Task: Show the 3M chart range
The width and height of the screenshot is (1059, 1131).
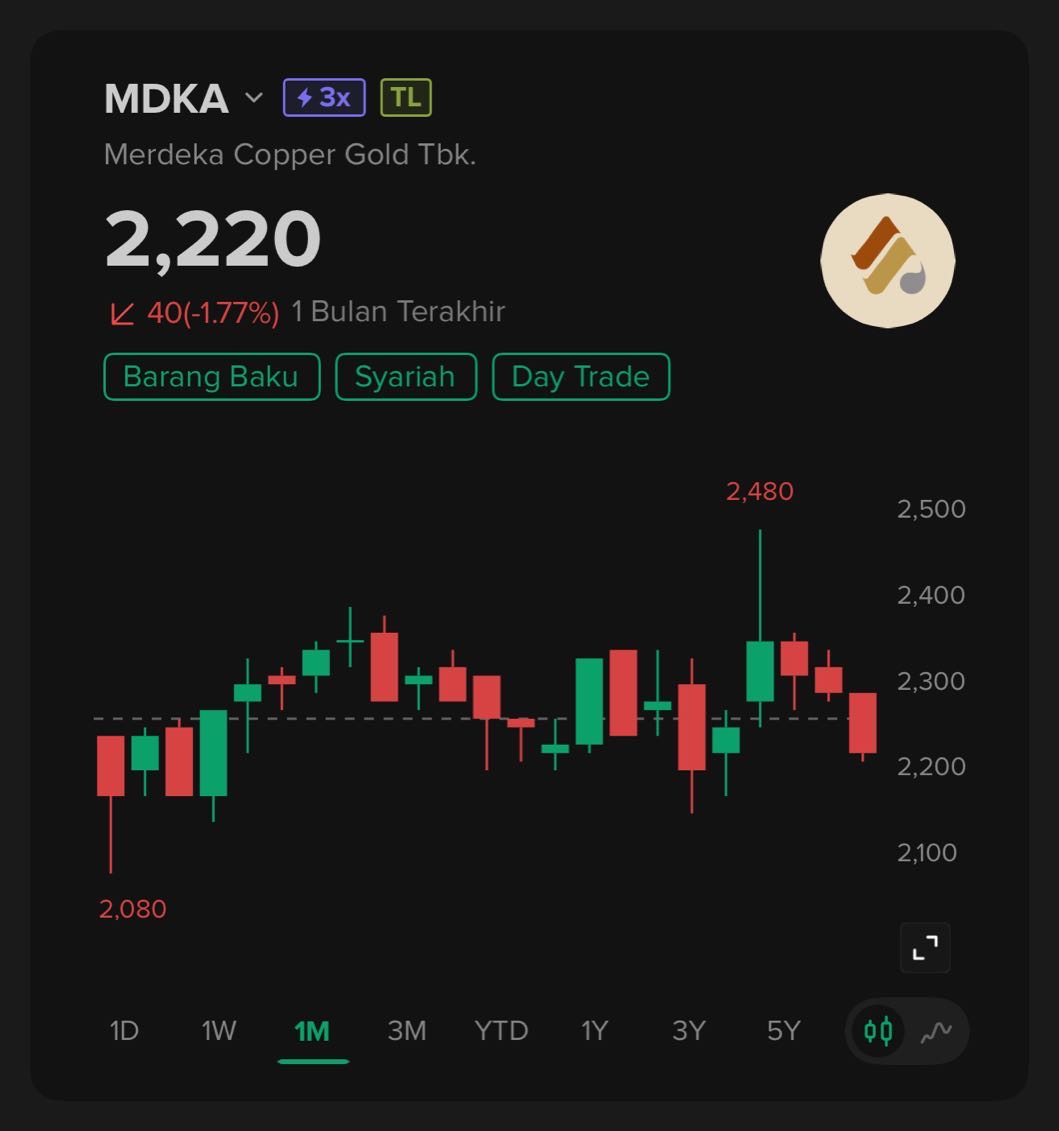Action: tap(406, 1031)
